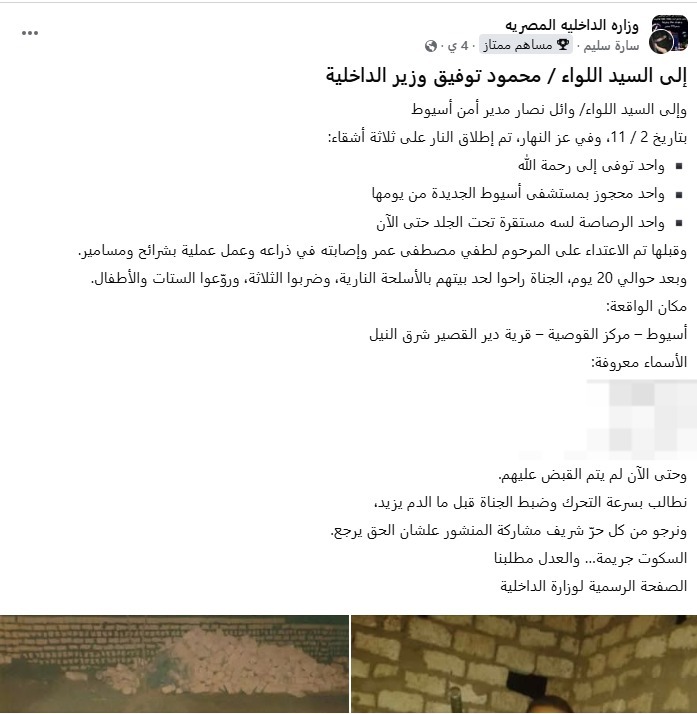Open the post's three-dot options menu
This screenshot has height=714, width=697.
pyautogui.click(x=30, y=32)
